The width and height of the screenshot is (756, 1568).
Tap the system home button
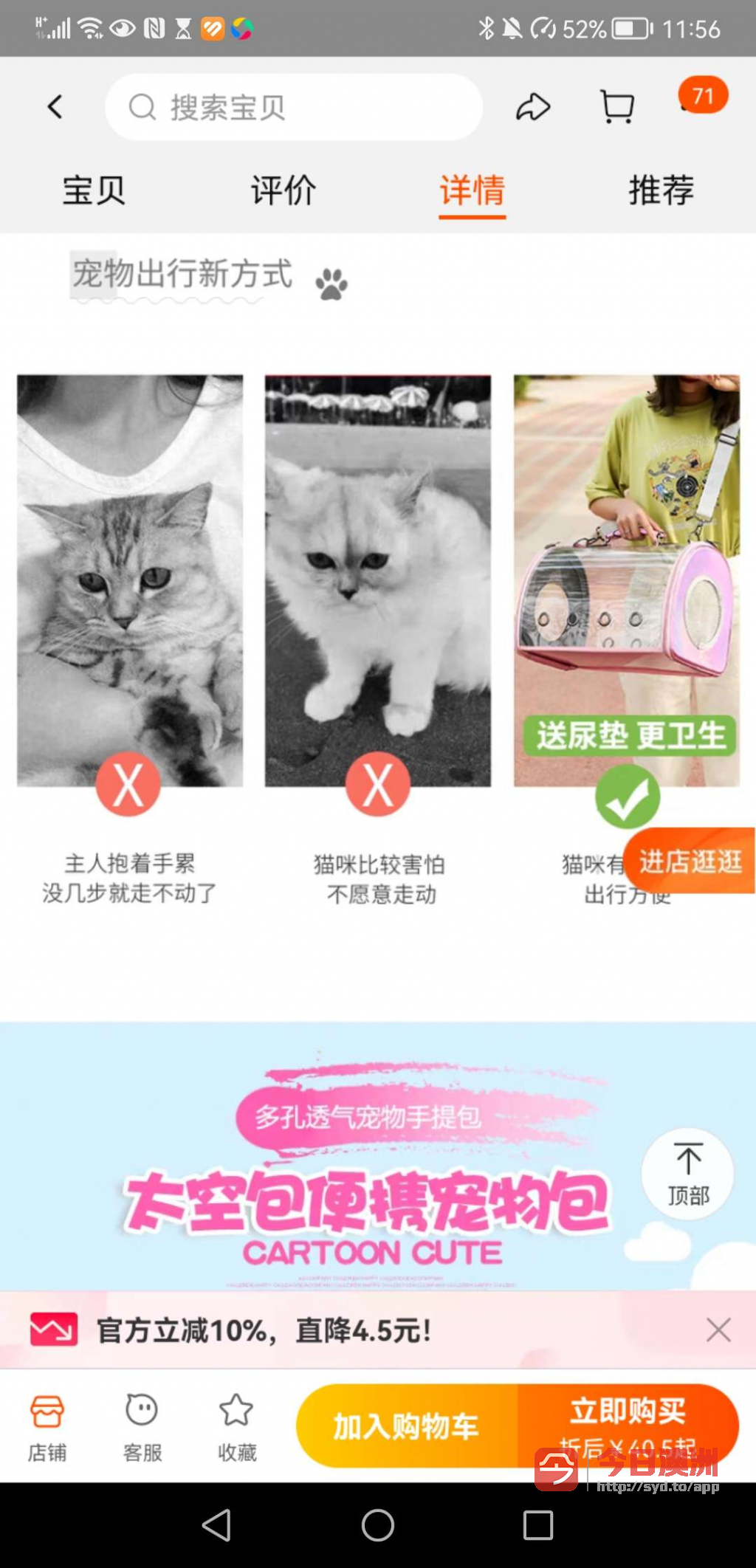click(378, 1525)
